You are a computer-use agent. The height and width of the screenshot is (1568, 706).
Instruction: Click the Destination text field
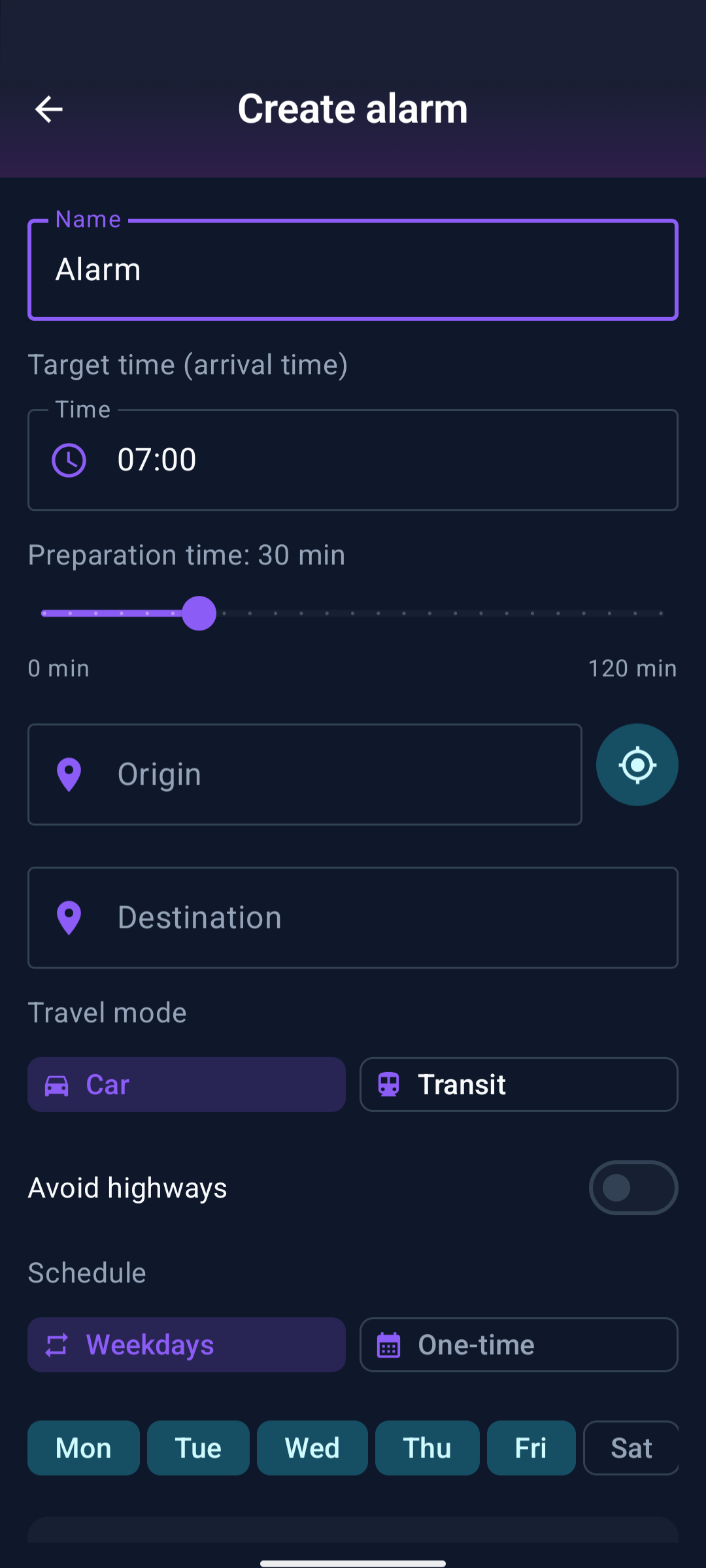pyautogui.click(x=353, y=917)
